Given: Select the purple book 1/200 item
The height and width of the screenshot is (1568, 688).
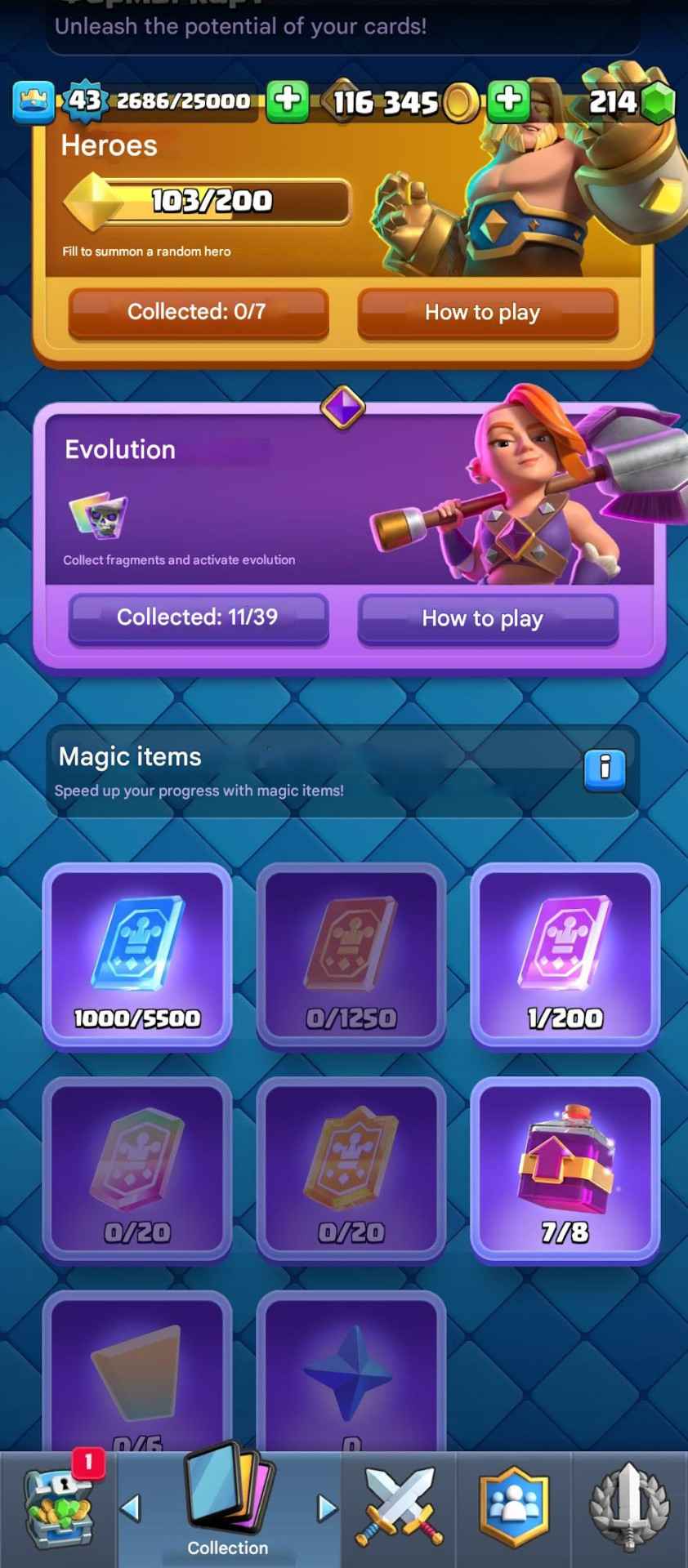Looking at the screenshot, I should tap(565, 955).
